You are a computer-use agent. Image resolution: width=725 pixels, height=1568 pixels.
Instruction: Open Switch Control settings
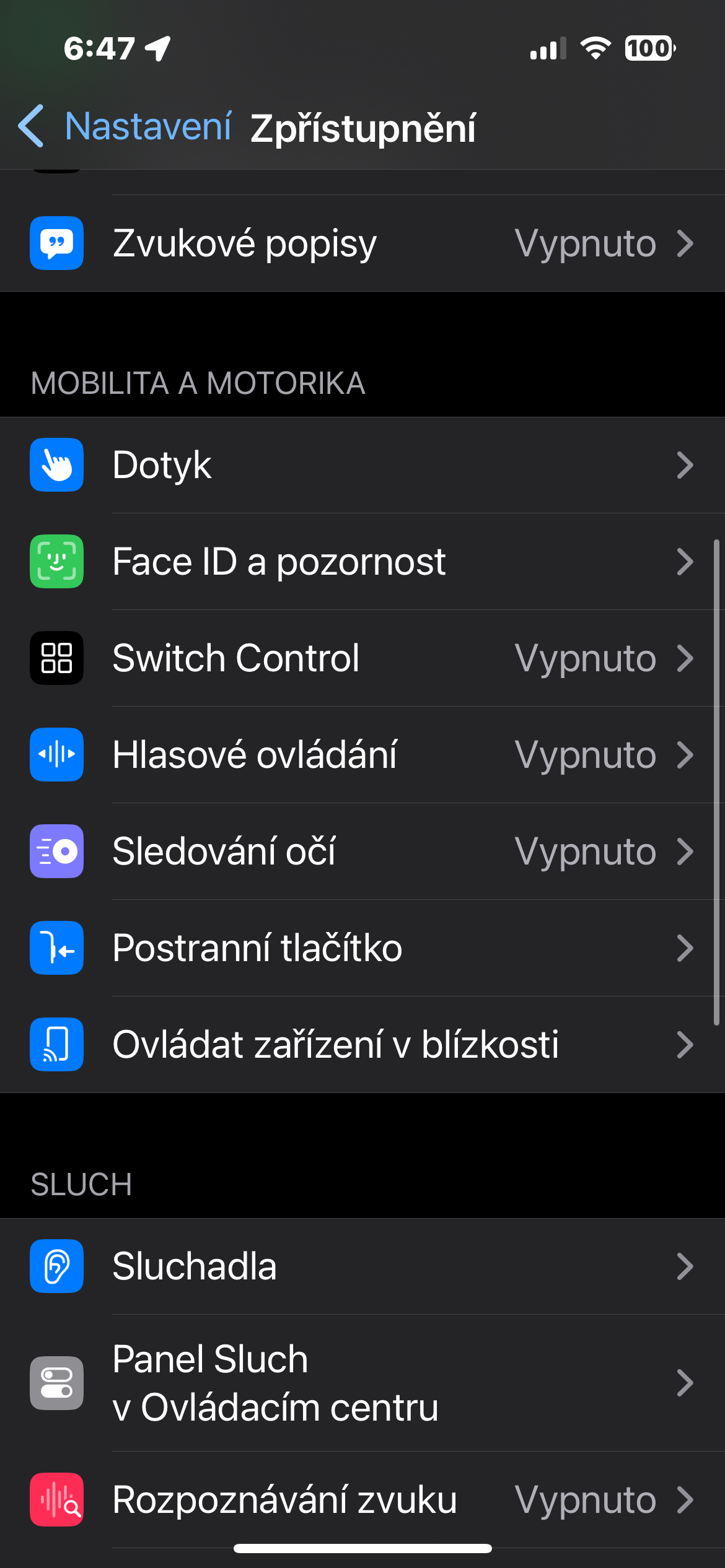tap(362, 658)
